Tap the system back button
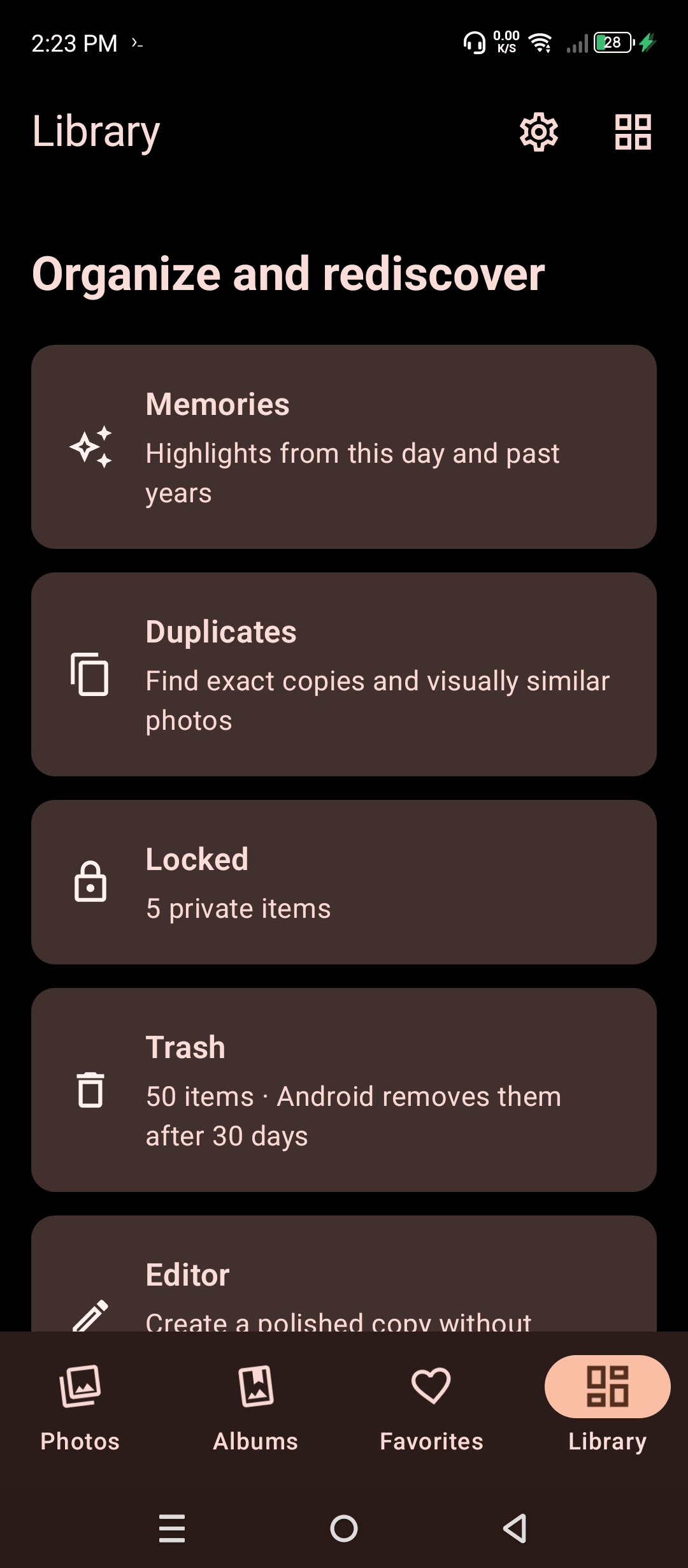The height and width of the screenshot is (1568, 688). 515,1528
